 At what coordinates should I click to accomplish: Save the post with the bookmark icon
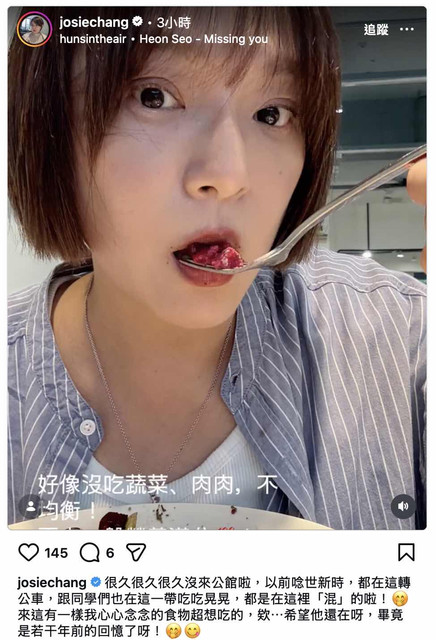click(x=406, y=552)
